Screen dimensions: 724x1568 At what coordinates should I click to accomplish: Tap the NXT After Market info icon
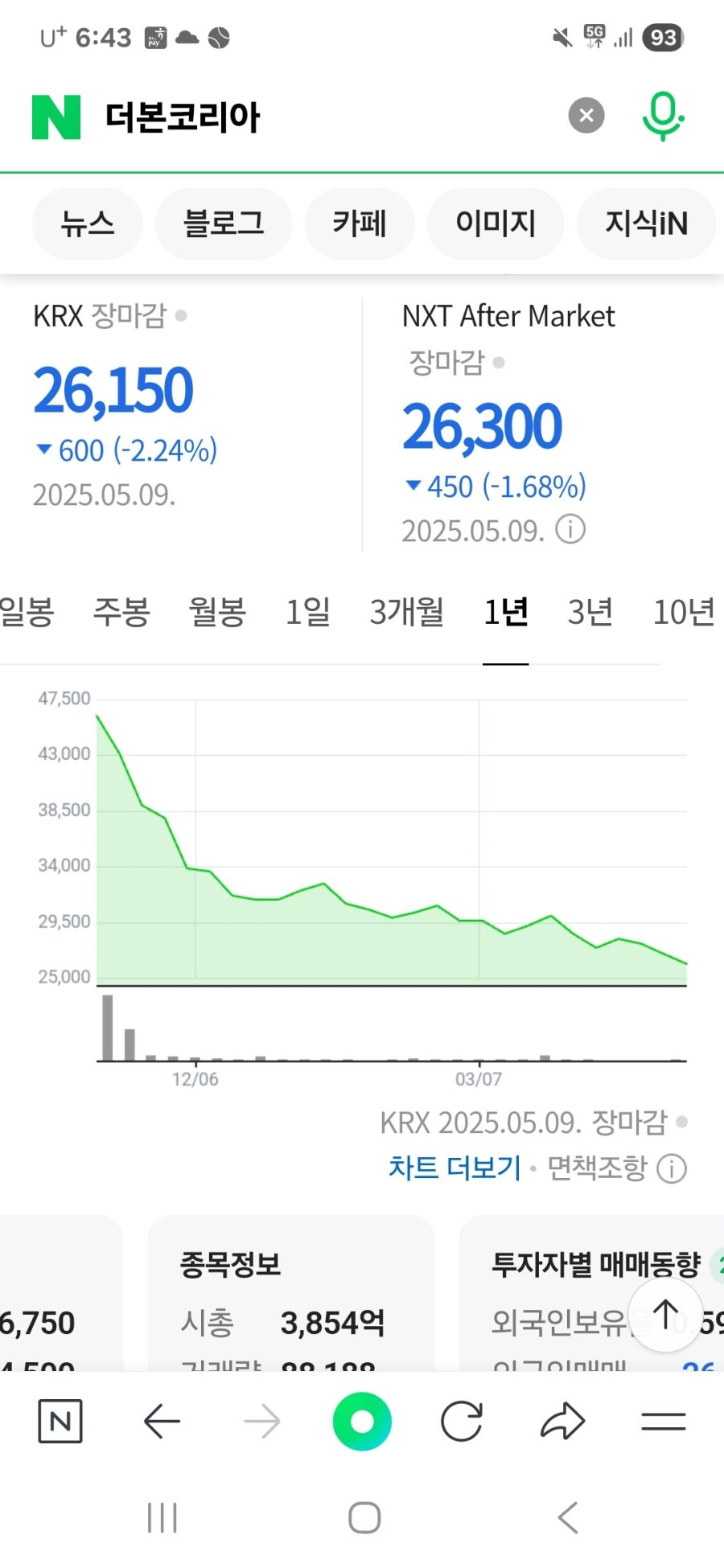(x=571, y=530)
